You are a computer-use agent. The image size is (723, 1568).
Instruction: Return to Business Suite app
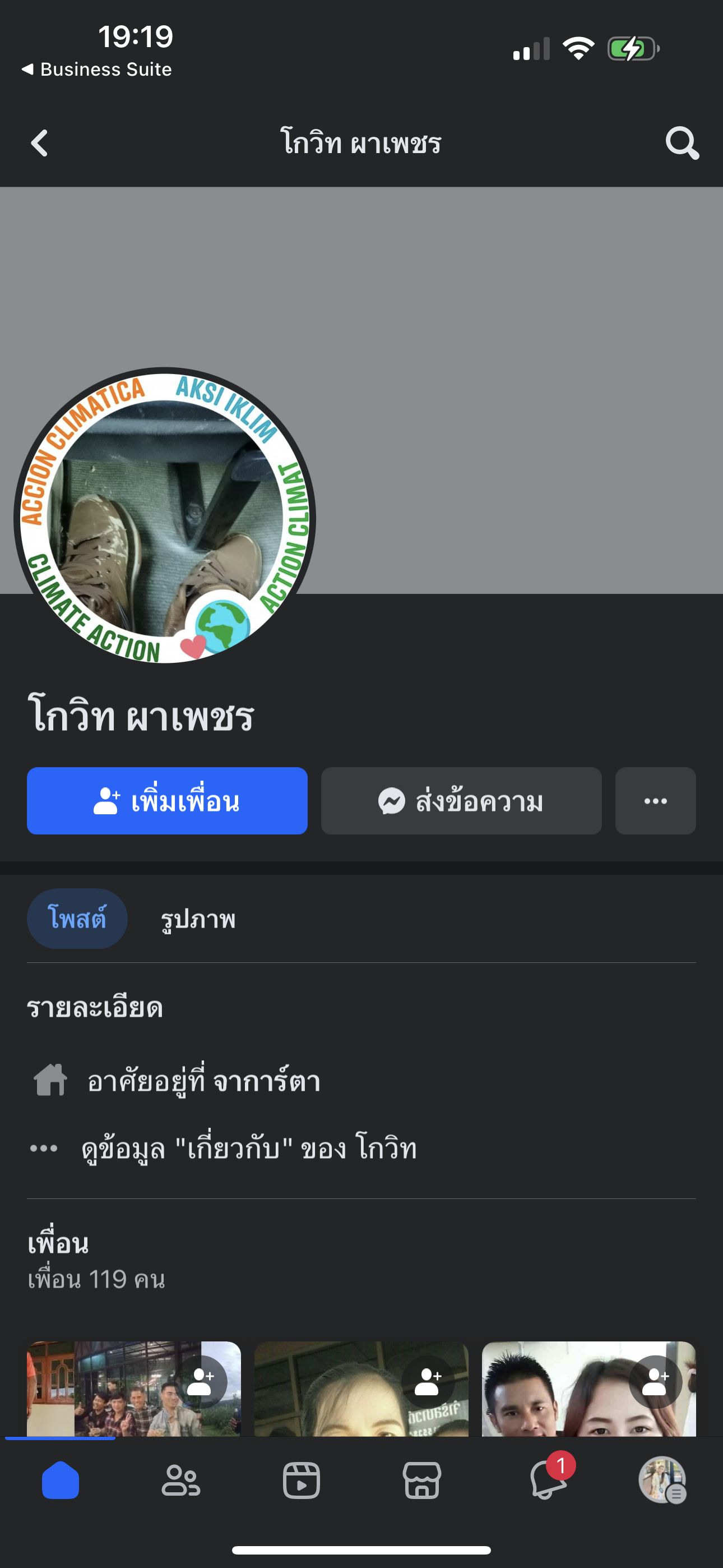click(98, 70)
